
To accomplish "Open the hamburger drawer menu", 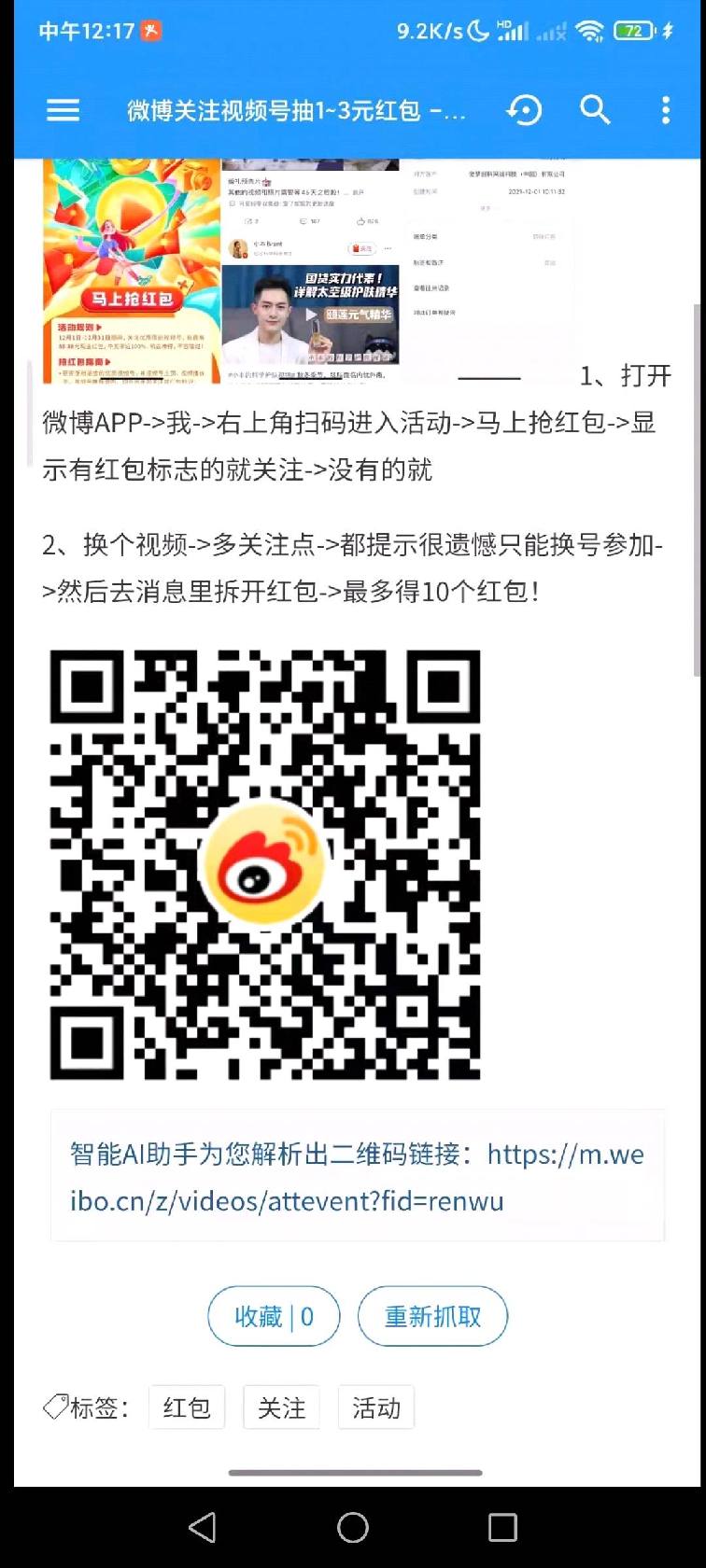I will point(63,110).
